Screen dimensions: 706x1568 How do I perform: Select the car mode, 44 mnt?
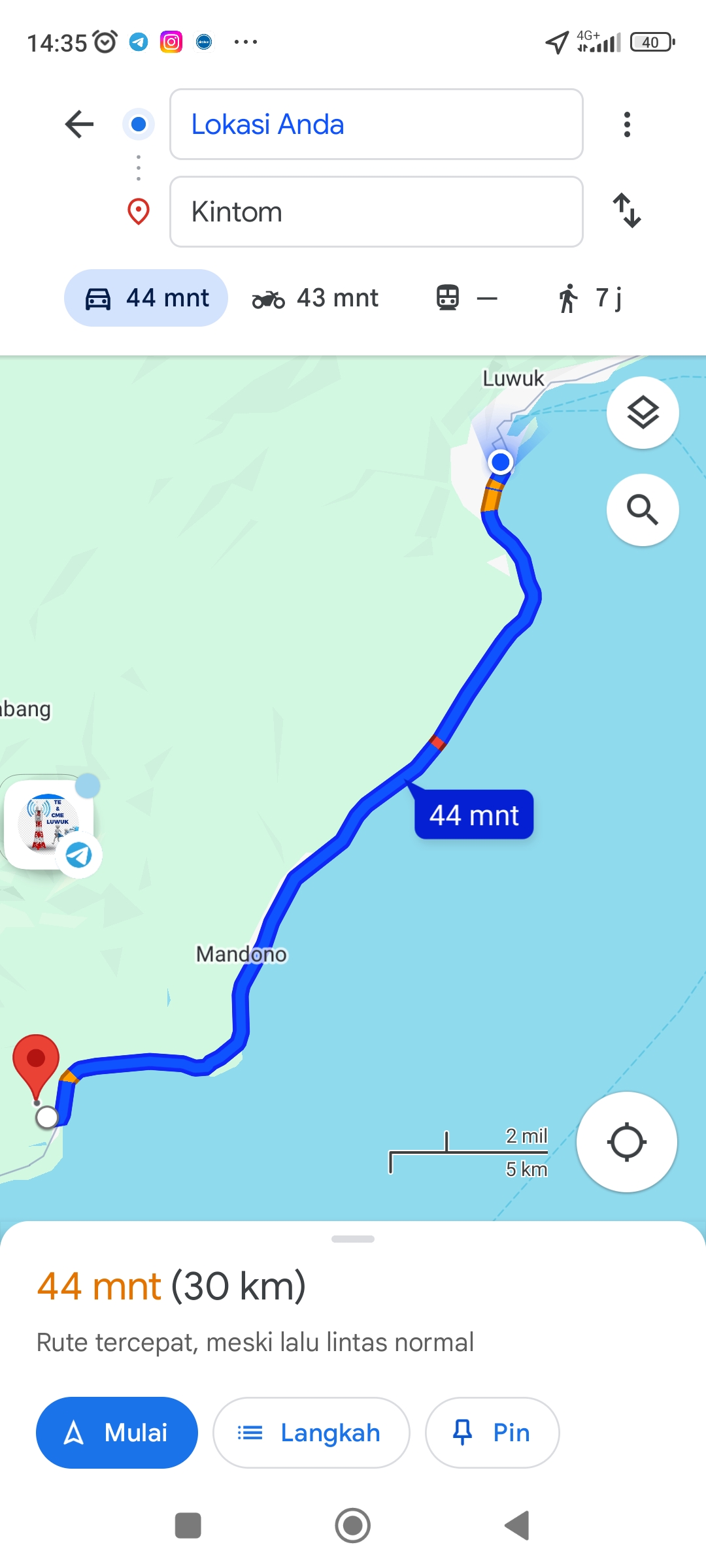[146, 298]
